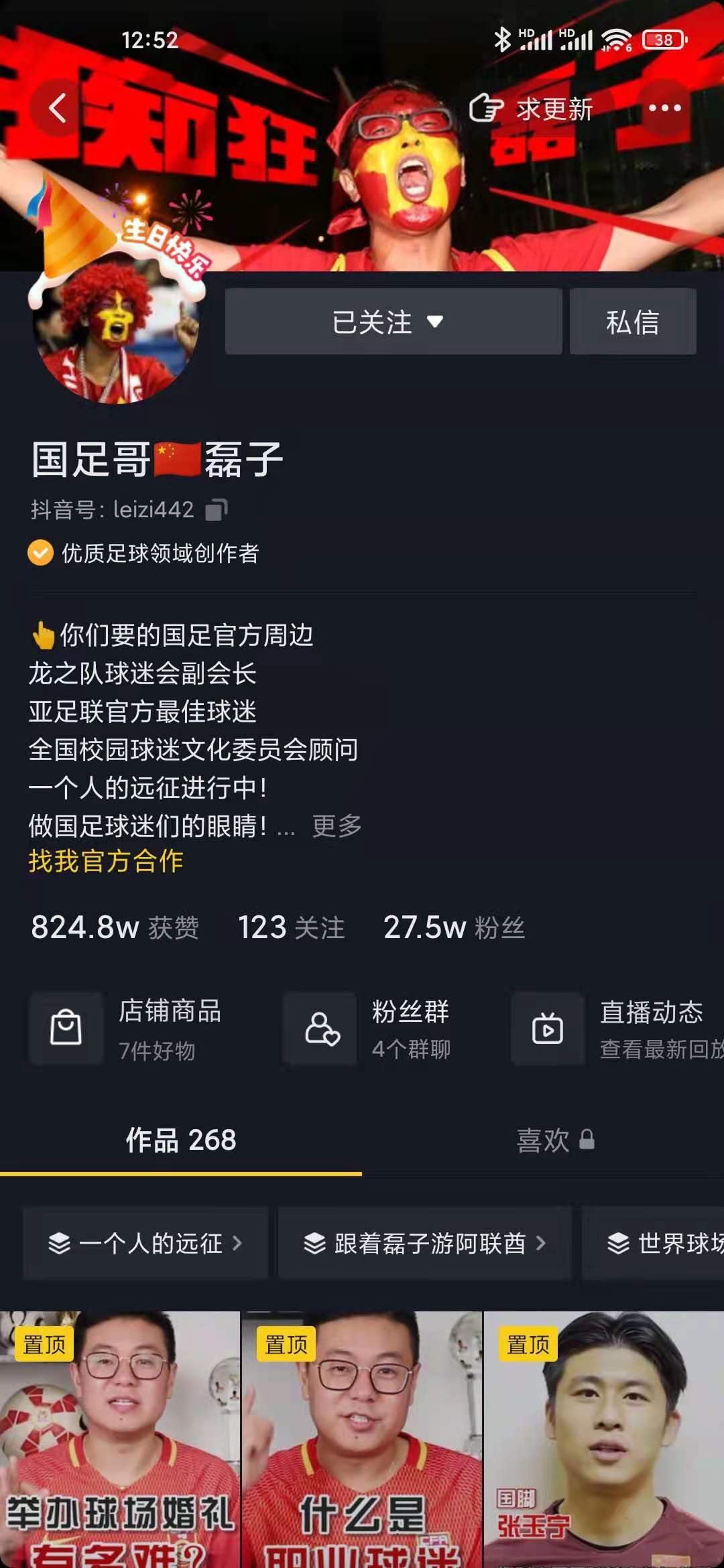Image resolution: width=724 pixels, height=1568 pixels.
Task: Play the pinned video about 张玉宁
Action: click(x=603, y=1441)
